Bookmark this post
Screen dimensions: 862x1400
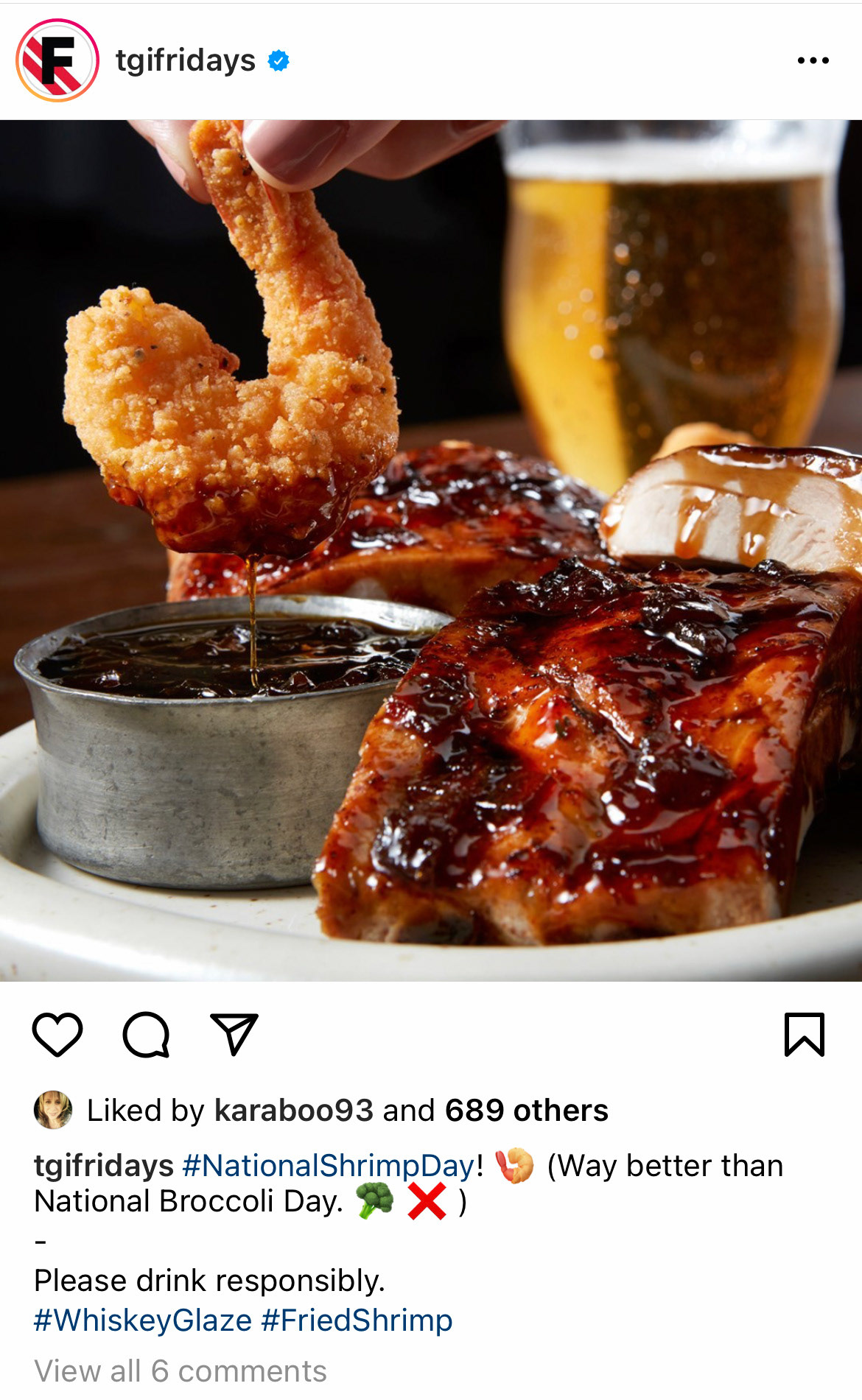(804, 1034)
